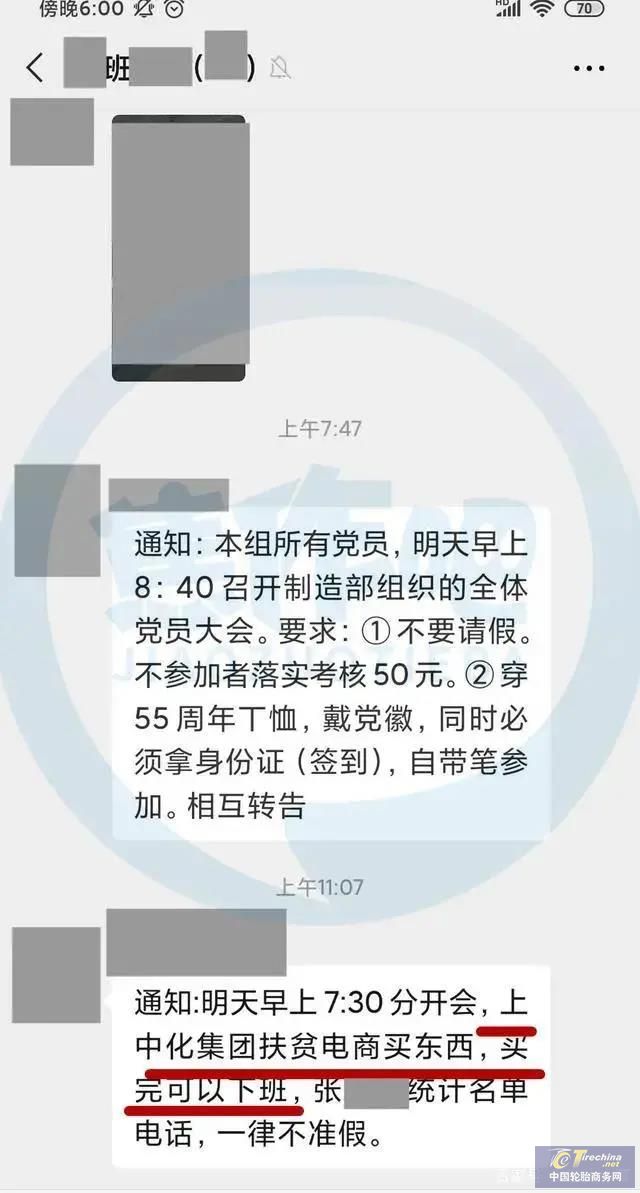Open the image message above 上午7:47

[x=179, y=248]
